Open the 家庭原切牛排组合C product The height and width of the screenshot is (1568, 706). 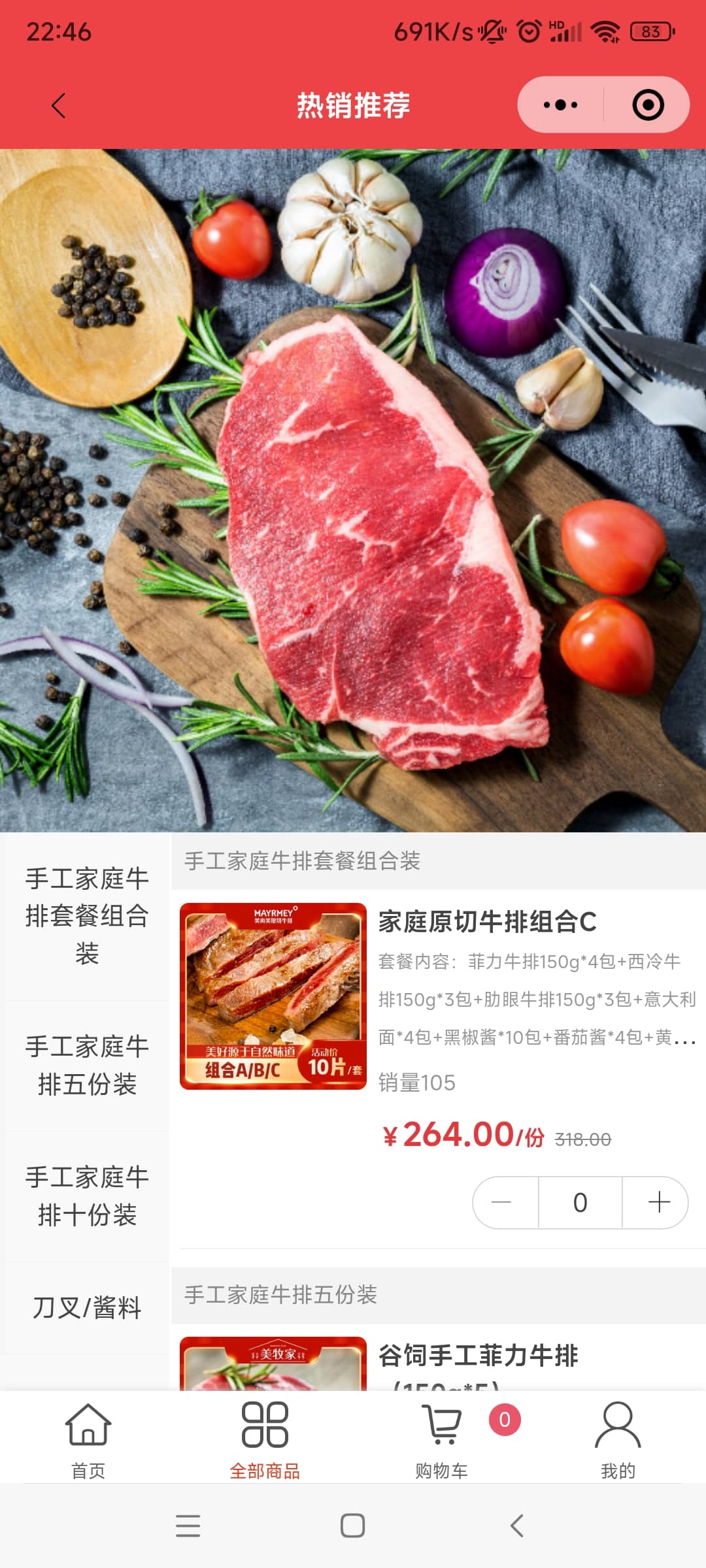(487, 922)
